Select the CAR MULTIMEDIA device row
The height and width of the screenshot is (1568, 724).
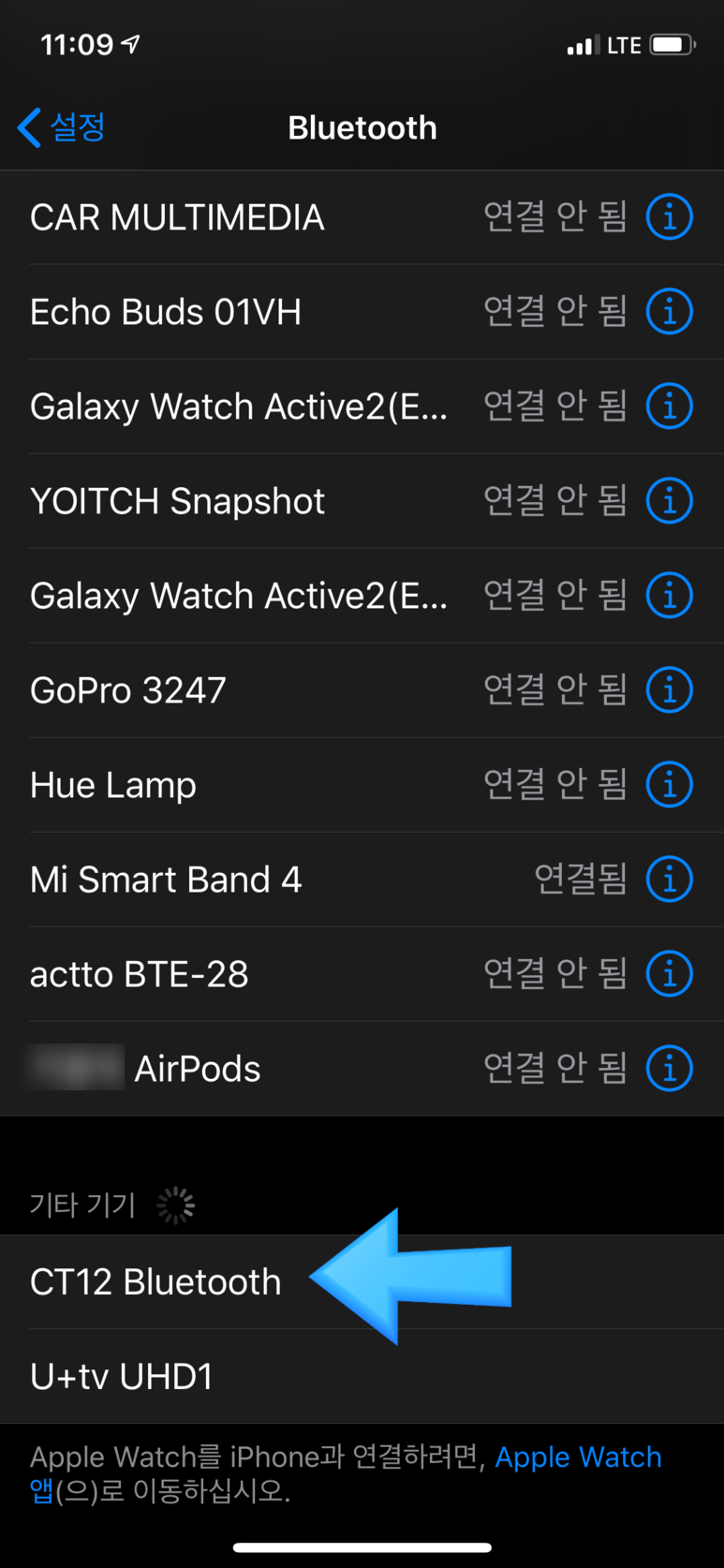pyautogui.click(x=362, y=217)
